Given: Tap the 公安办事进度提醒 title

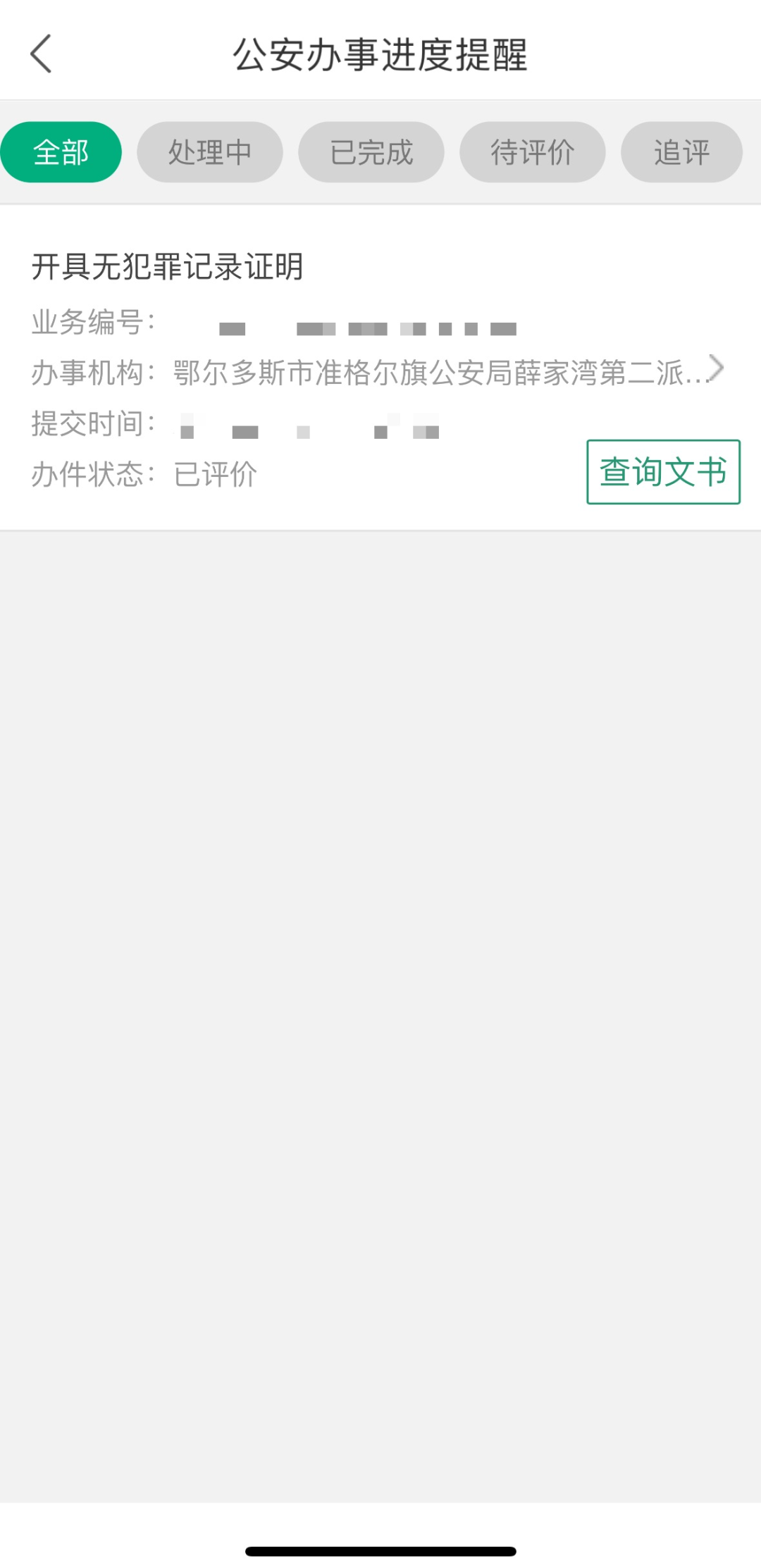Looking at the screenshot, I should tap(380, 54).
